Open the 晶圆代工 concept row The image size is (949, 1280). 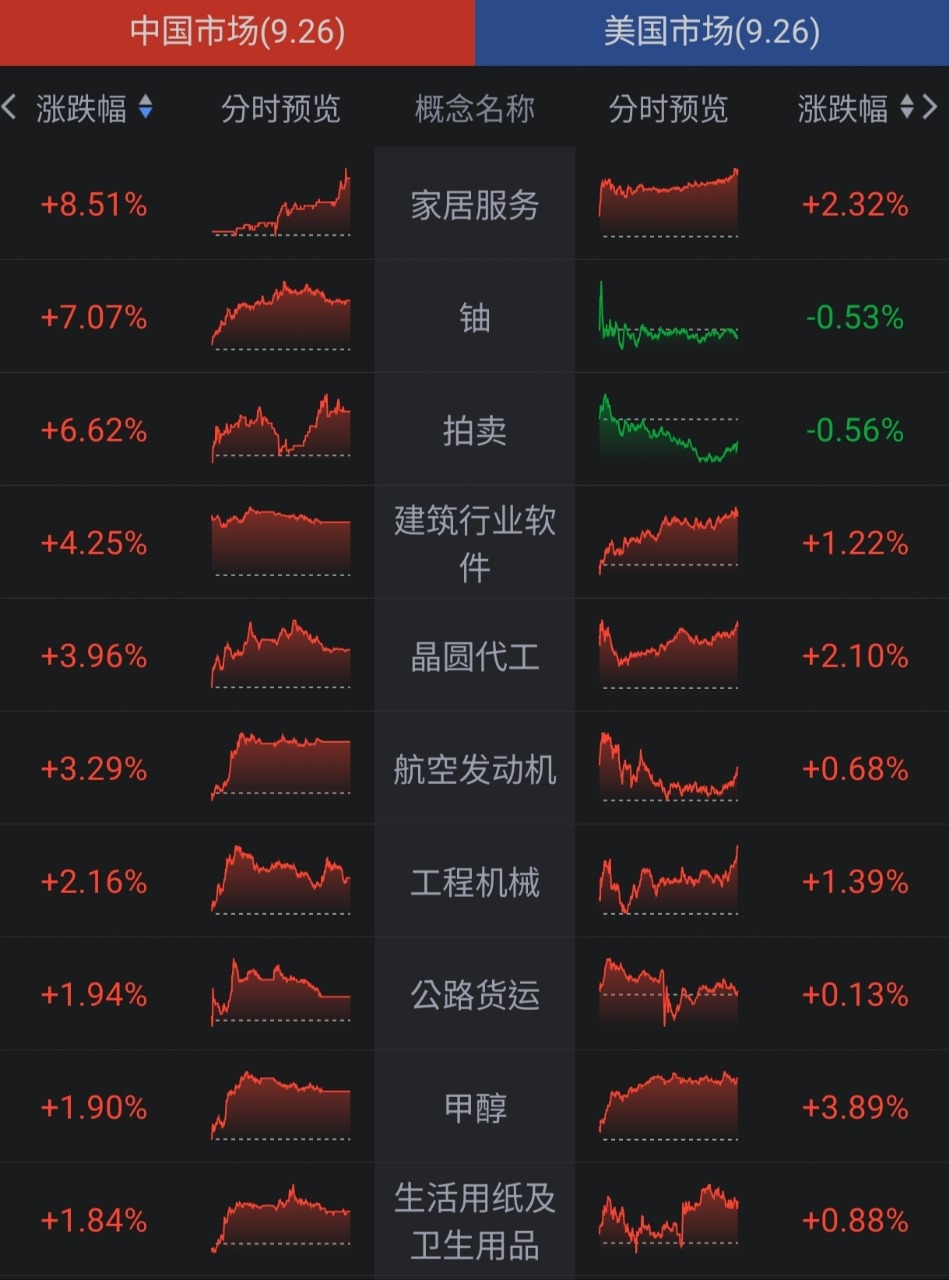[x=475, y=656]
